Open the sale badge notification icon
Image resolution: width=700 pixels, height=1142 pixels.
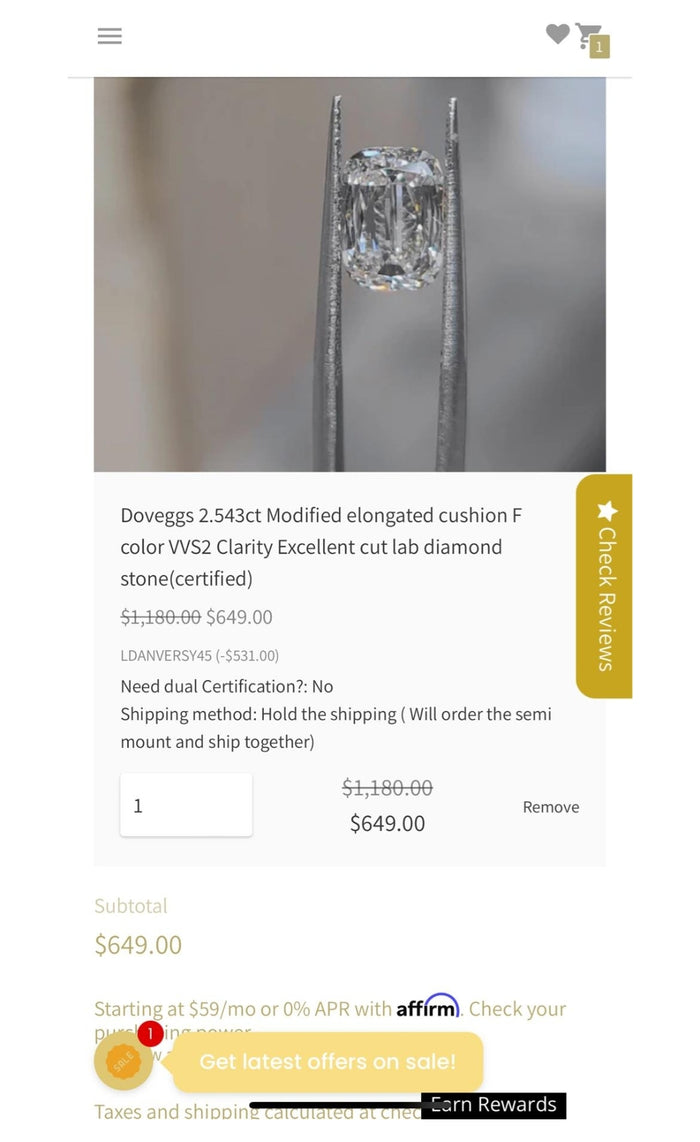tap(123, 1061)
